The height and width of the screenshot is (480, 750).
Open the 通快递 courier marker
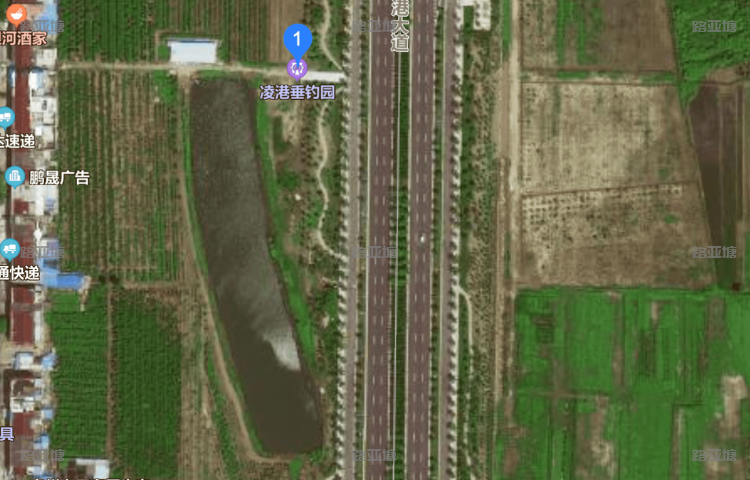(9, 249)
